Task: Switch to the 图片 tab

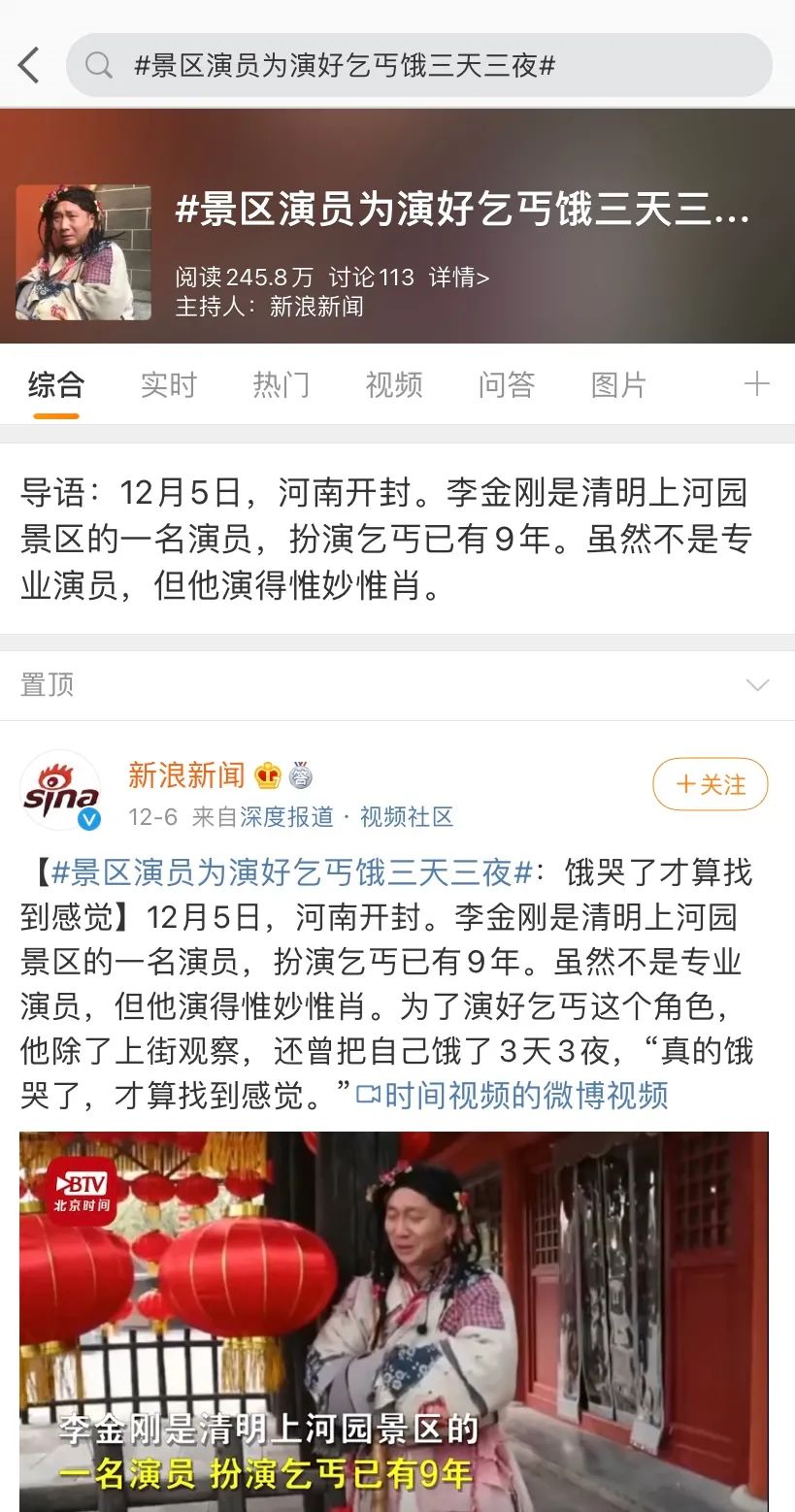Action: click(618, 384)
